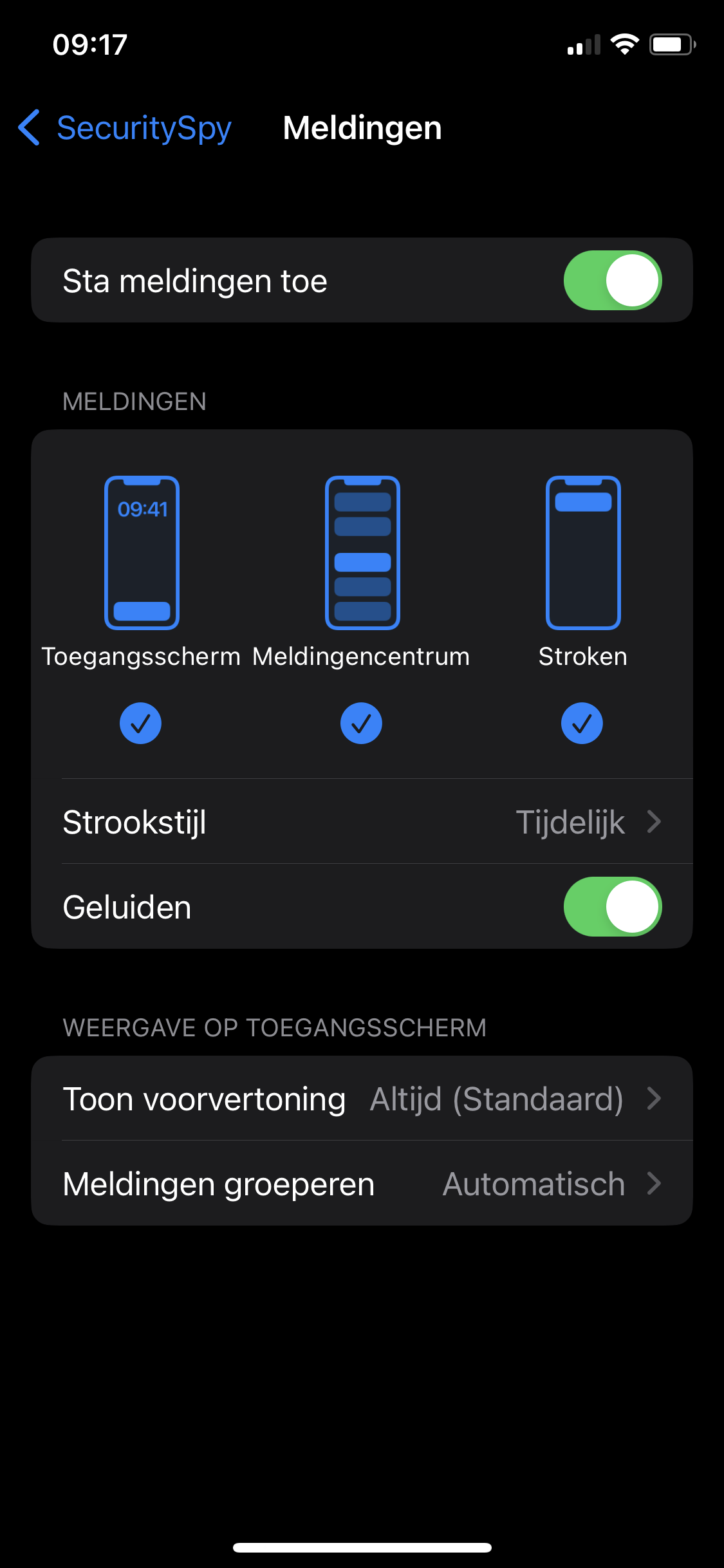The width and height of the screenshot is (724, 1568).
Task: Open the Strookstijl setting
Action: coord(362,822)
